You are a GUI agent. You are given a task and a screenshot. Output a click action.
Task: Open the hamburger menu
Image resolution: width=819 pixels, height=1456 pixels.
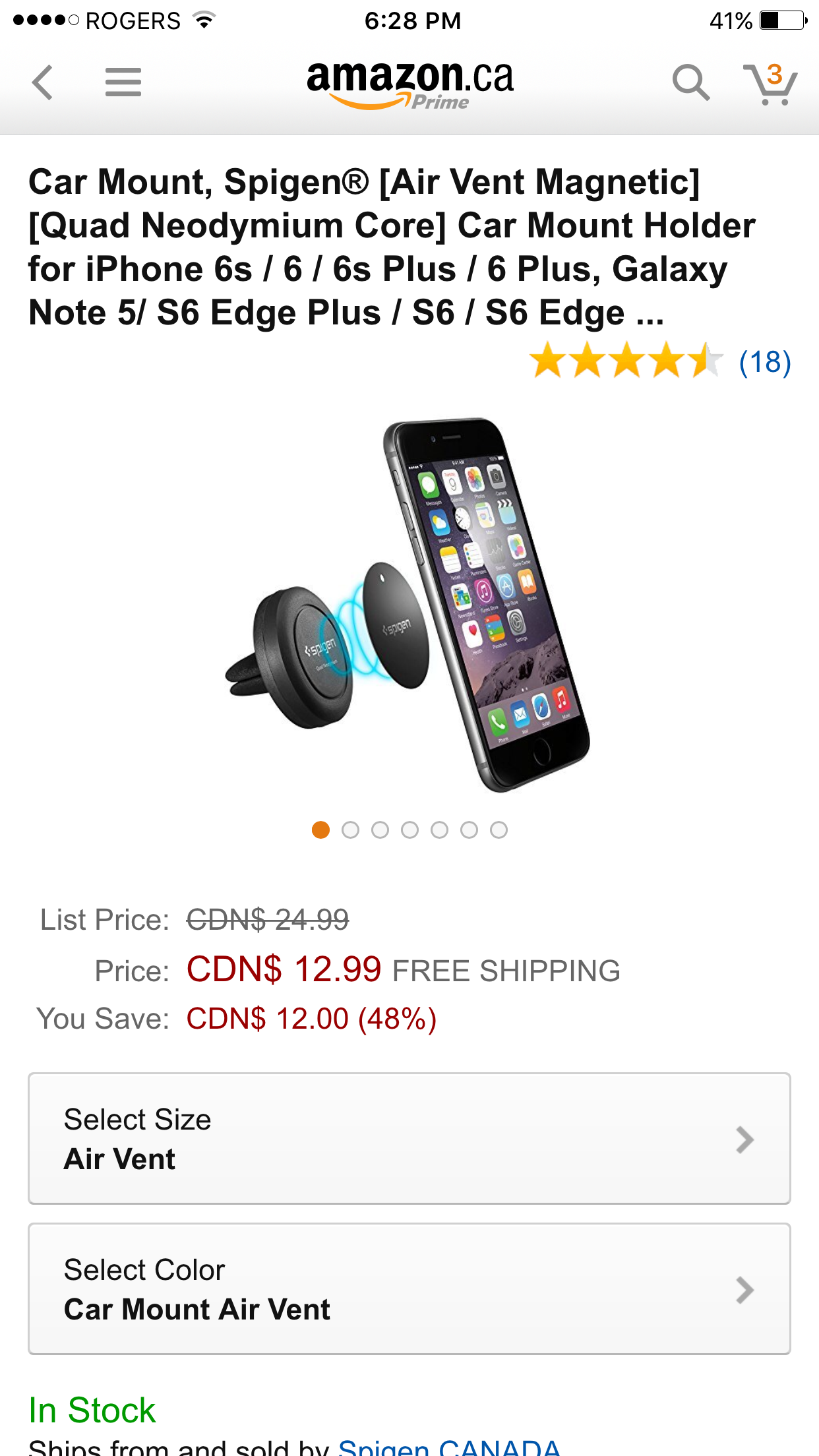coord(123,82)
